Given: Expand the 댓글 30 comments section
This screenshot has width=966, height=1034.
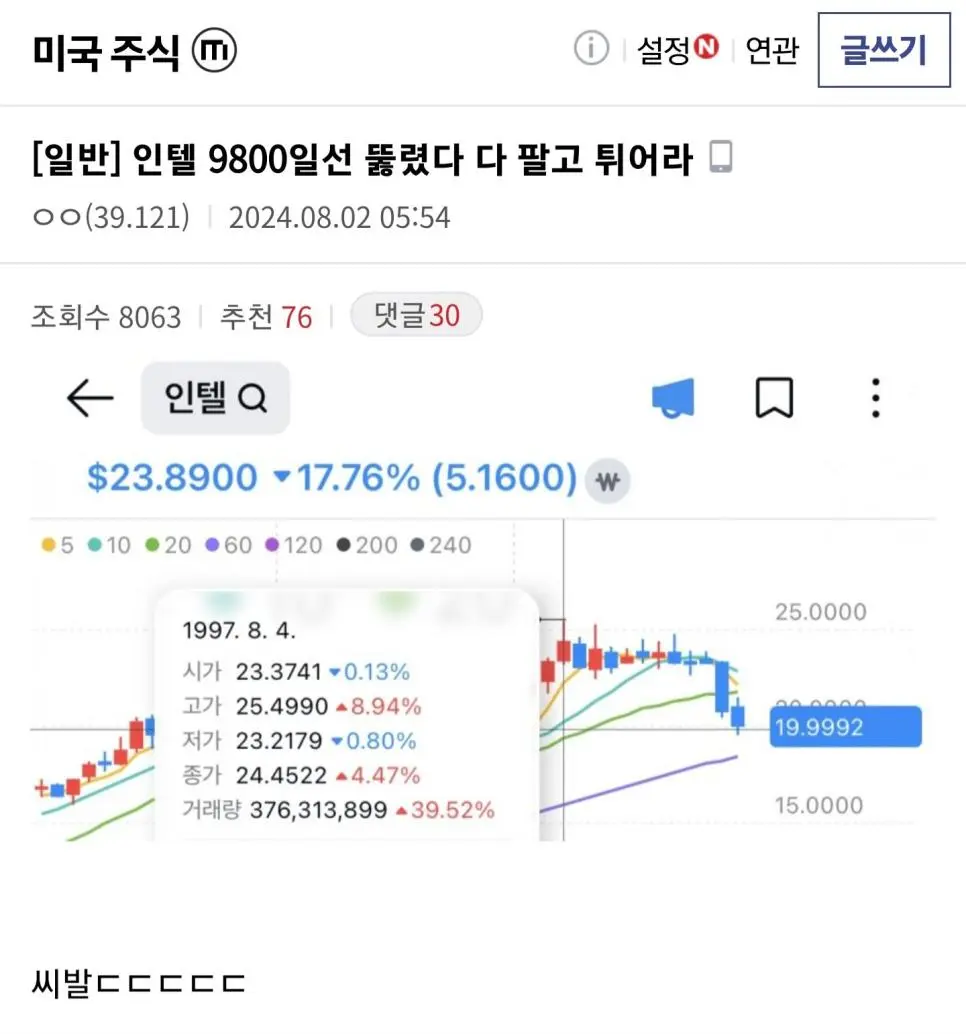Looking at the screenshot, I should tap(416, 315).
